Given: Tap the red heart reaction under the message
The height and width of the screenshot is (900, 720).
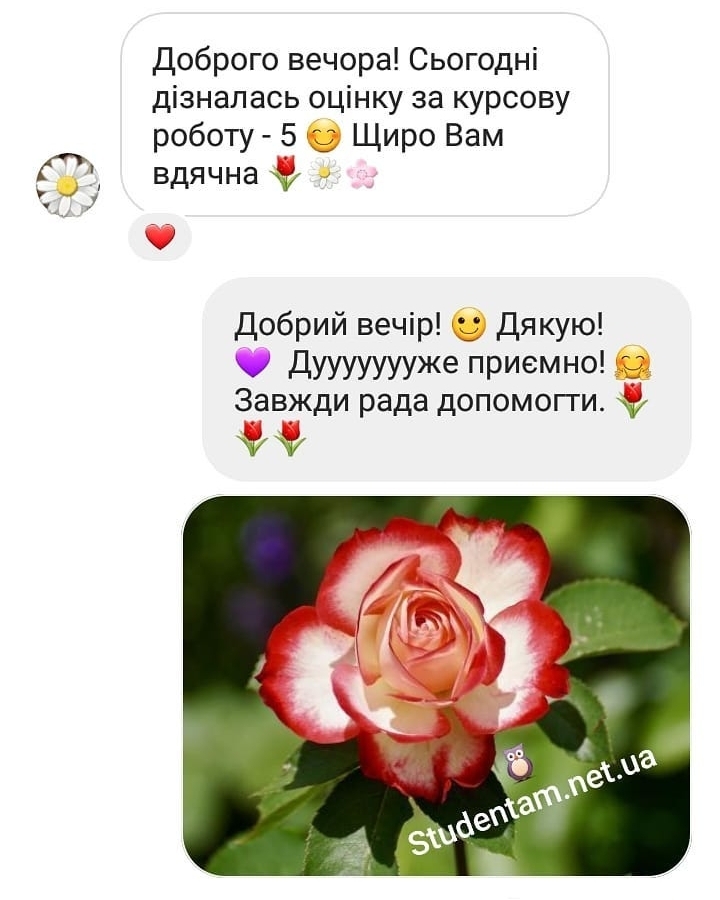Looking at the screenshot, I should 160,237.
